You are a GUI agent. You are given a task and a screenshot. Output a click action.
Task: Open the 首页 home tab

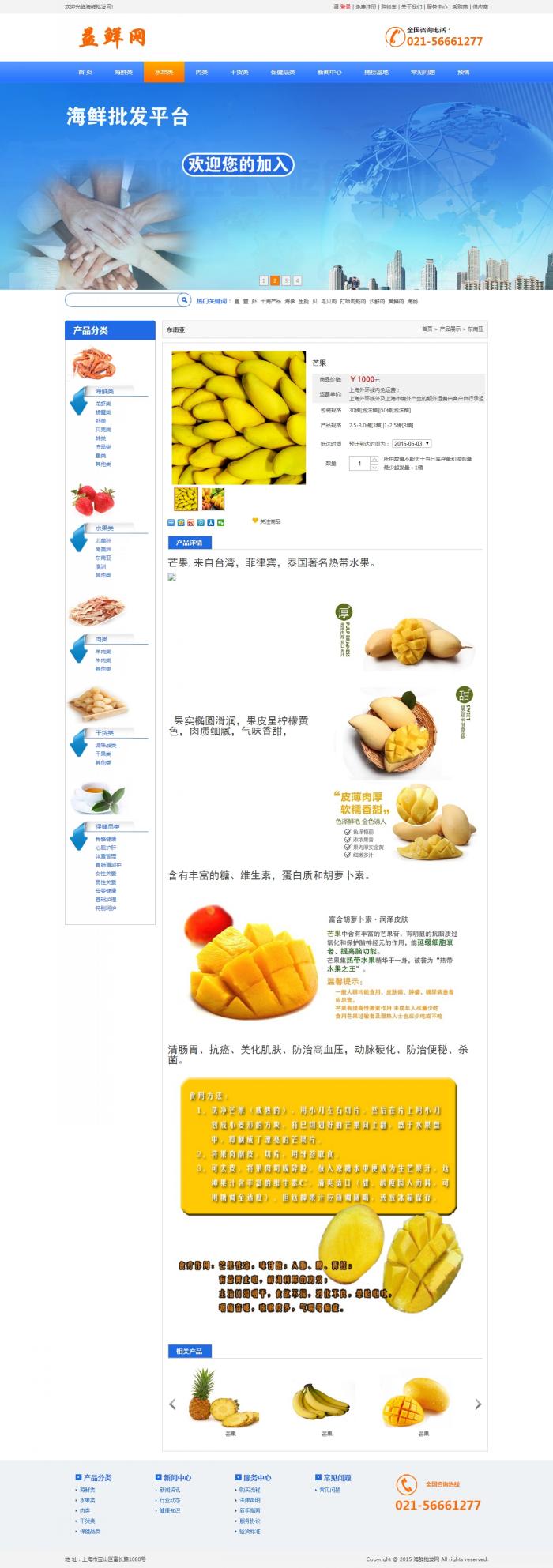coord(85,72)
